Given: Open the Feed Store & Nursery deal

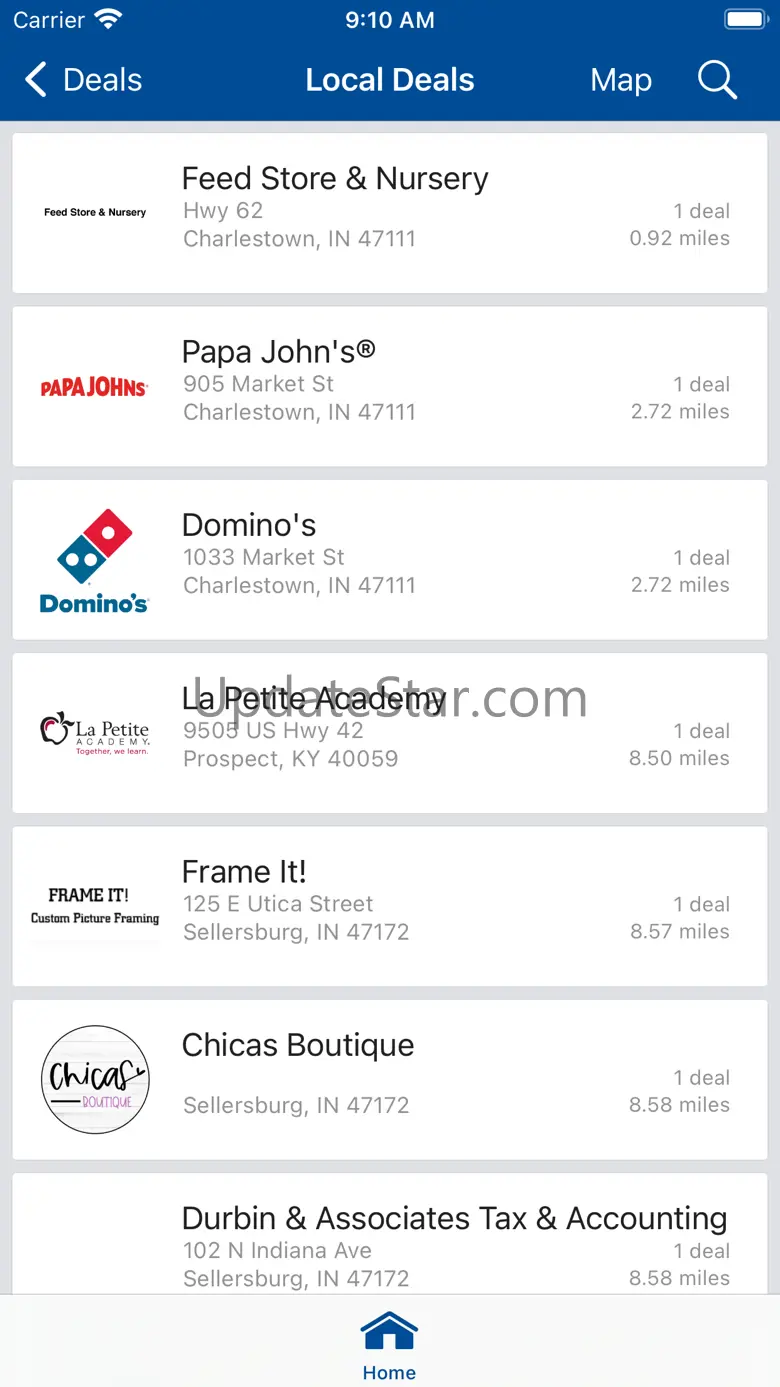Looking at the screenshot, I should [x=390, y=212].
